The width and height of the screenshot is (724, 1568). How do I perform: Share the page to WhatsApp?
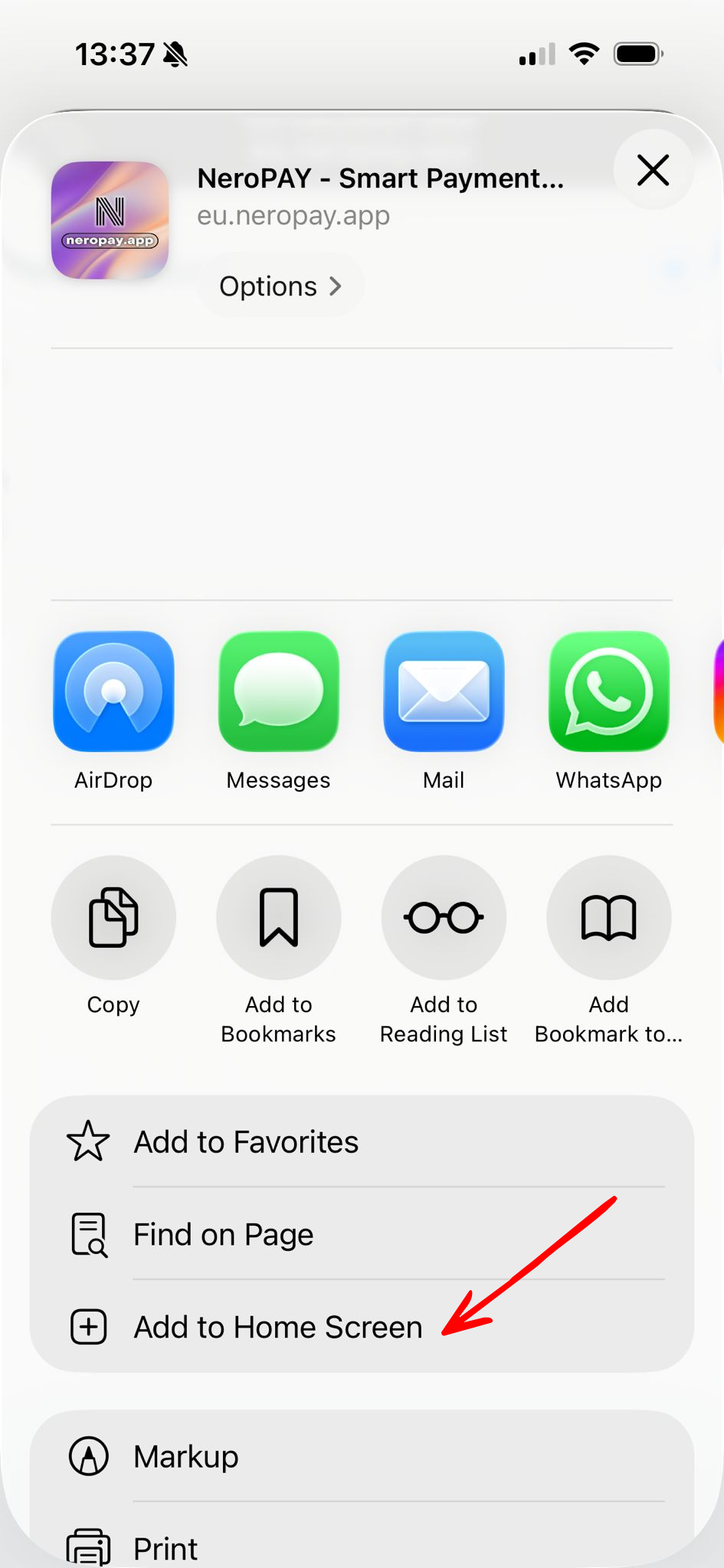pos(609,692)
